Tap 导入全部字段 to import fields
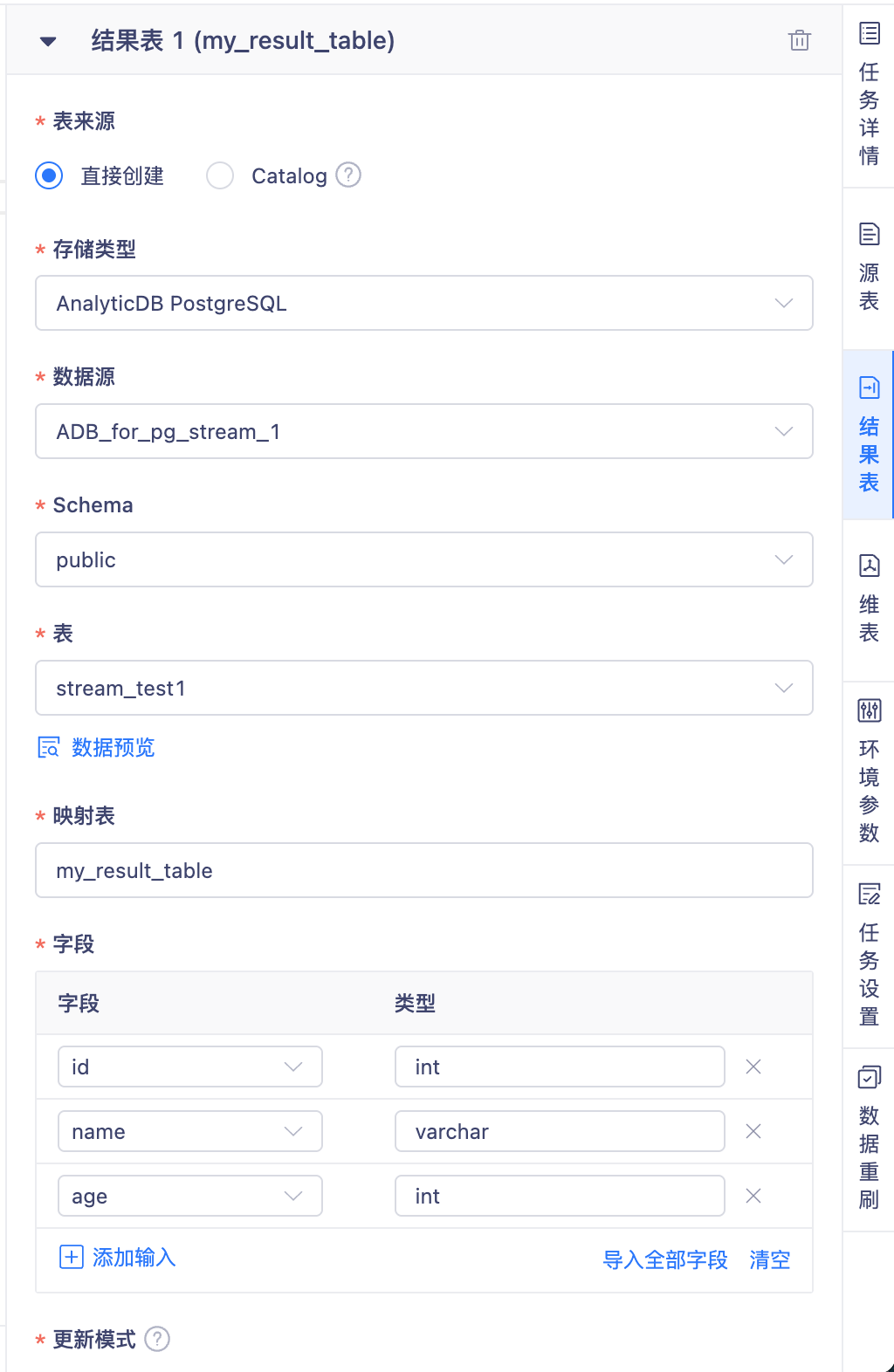 point(664,1259)
